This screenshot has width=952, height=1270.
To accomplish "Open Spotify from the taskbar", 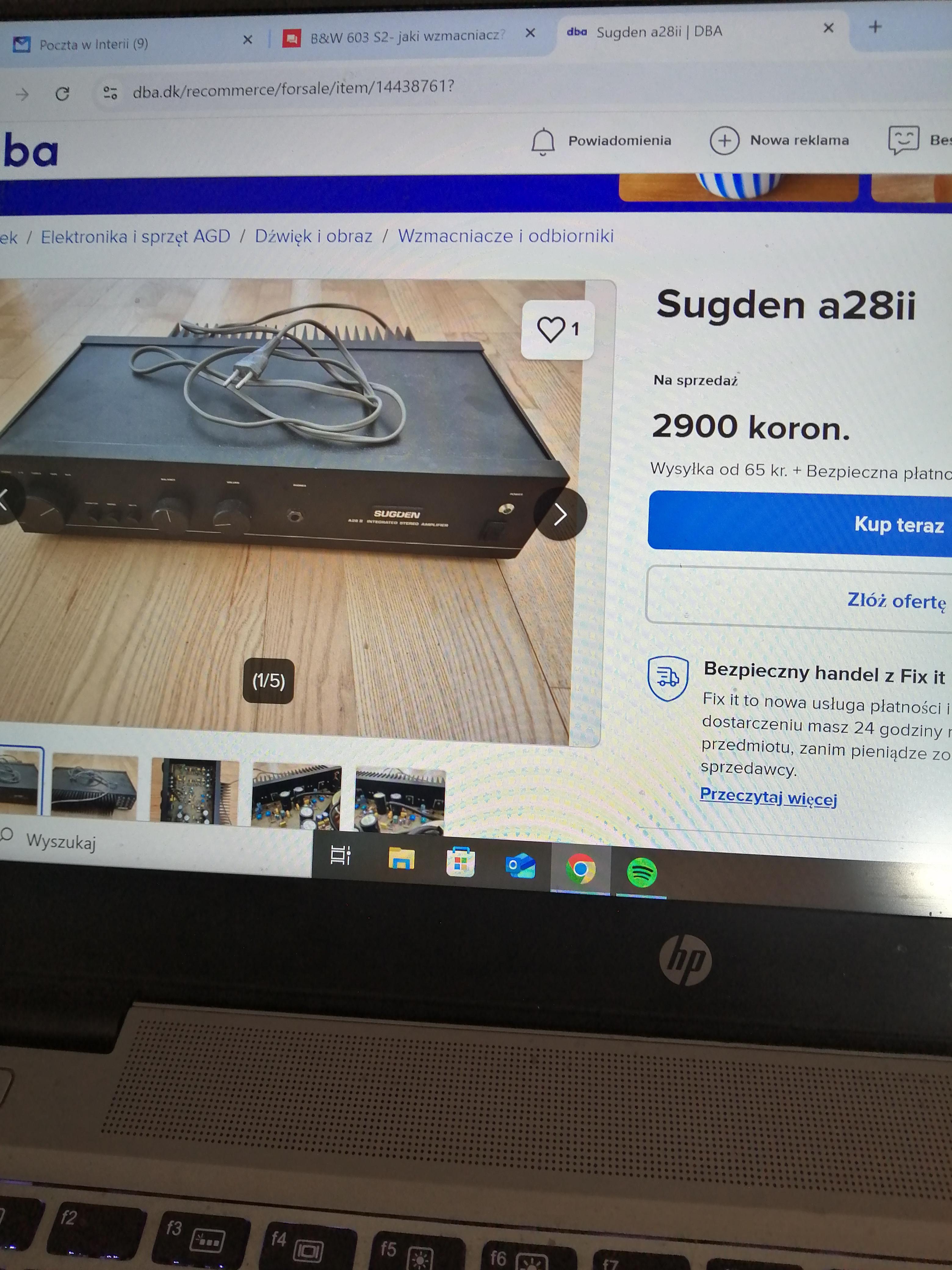I will (642, 873).
